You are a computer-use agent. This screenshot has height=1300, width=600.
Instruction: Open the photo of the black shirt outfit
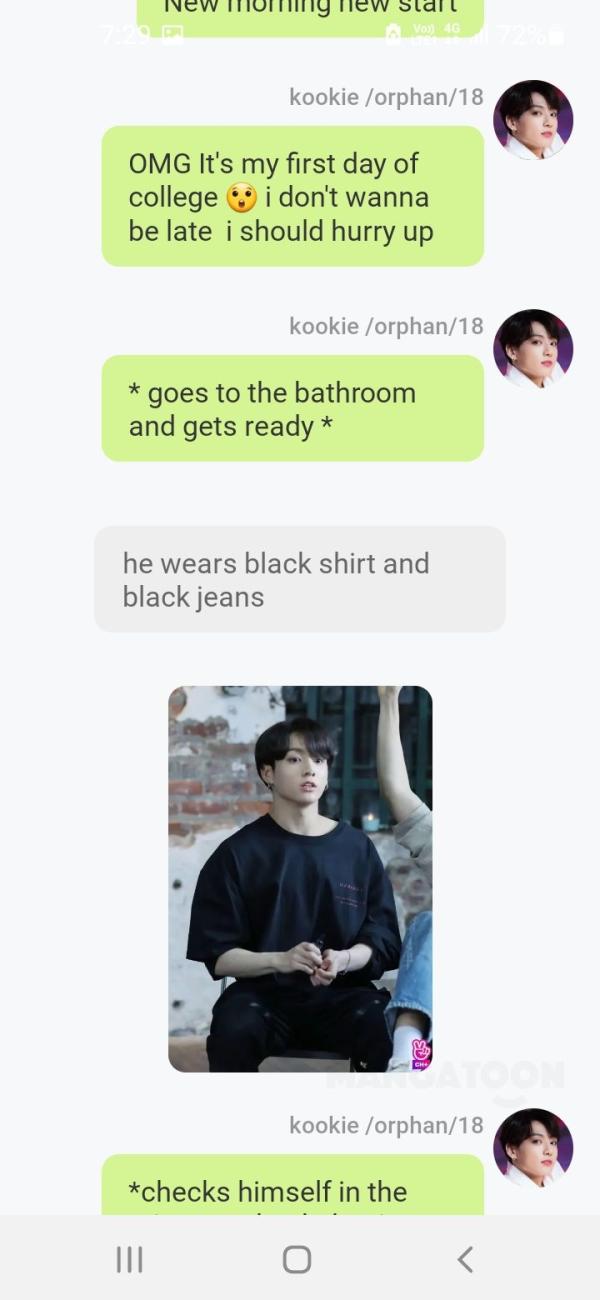300,878
